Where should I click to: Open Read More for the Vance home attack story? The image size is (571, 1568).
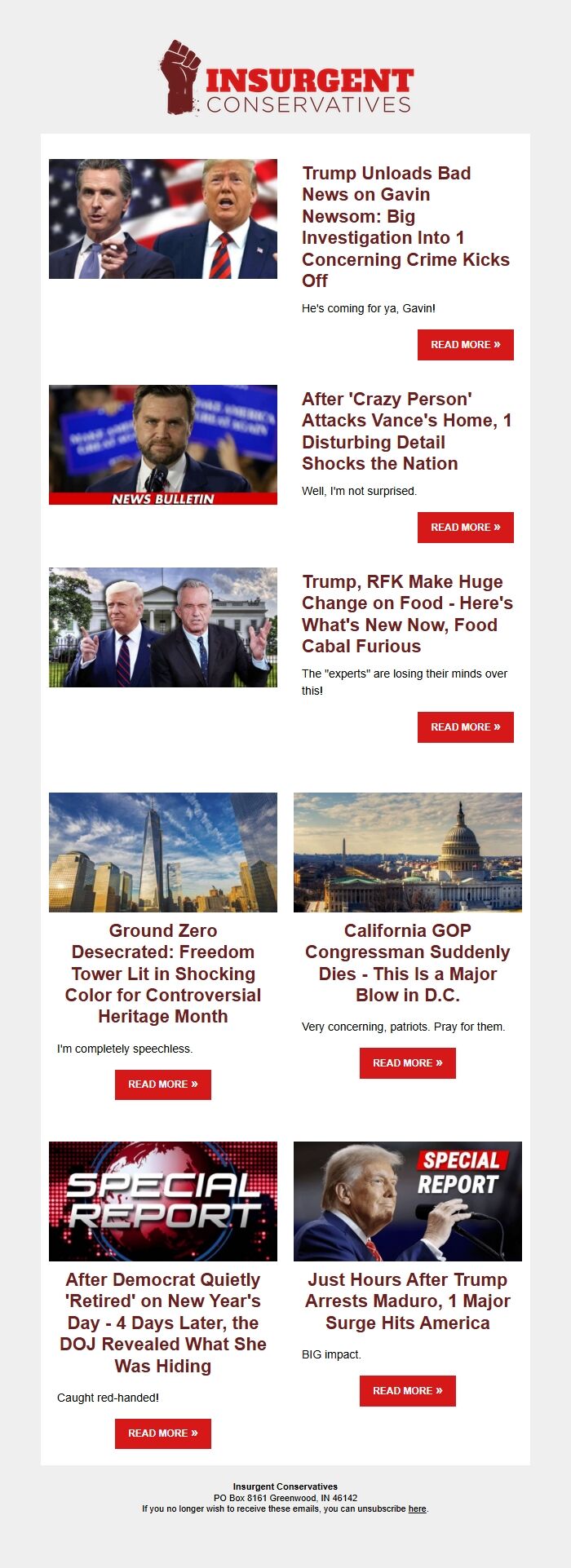[x=465, y=528]
